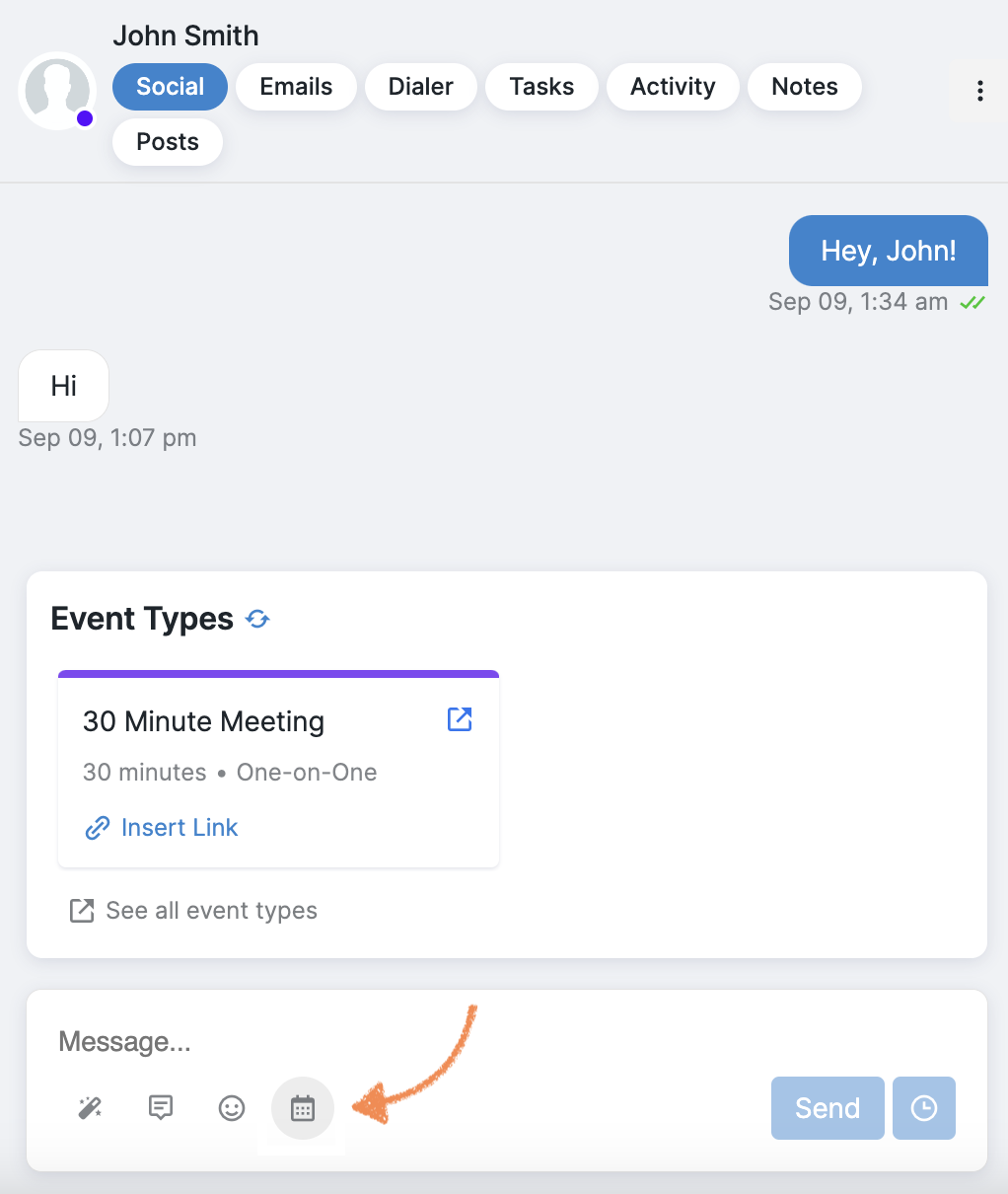Toggle the calendar event types icon

[303, 1108]
